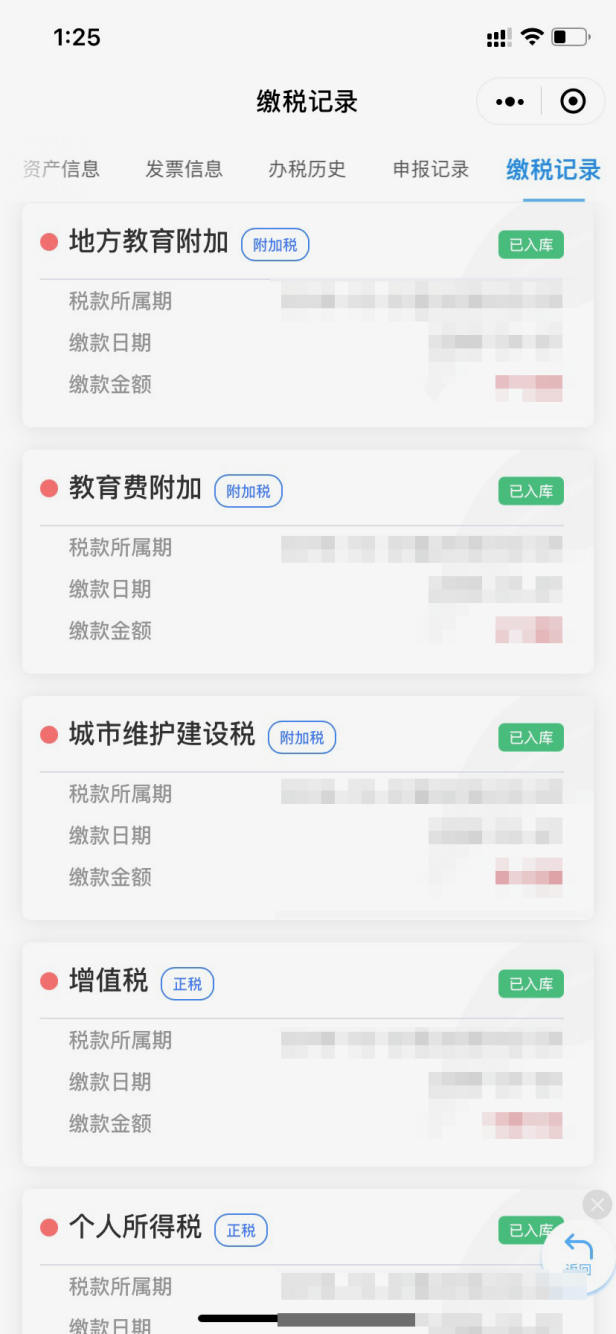This screenshot has height=1334, width=616.
Task: Open the mini program more options menu
Action: (509, 101)
